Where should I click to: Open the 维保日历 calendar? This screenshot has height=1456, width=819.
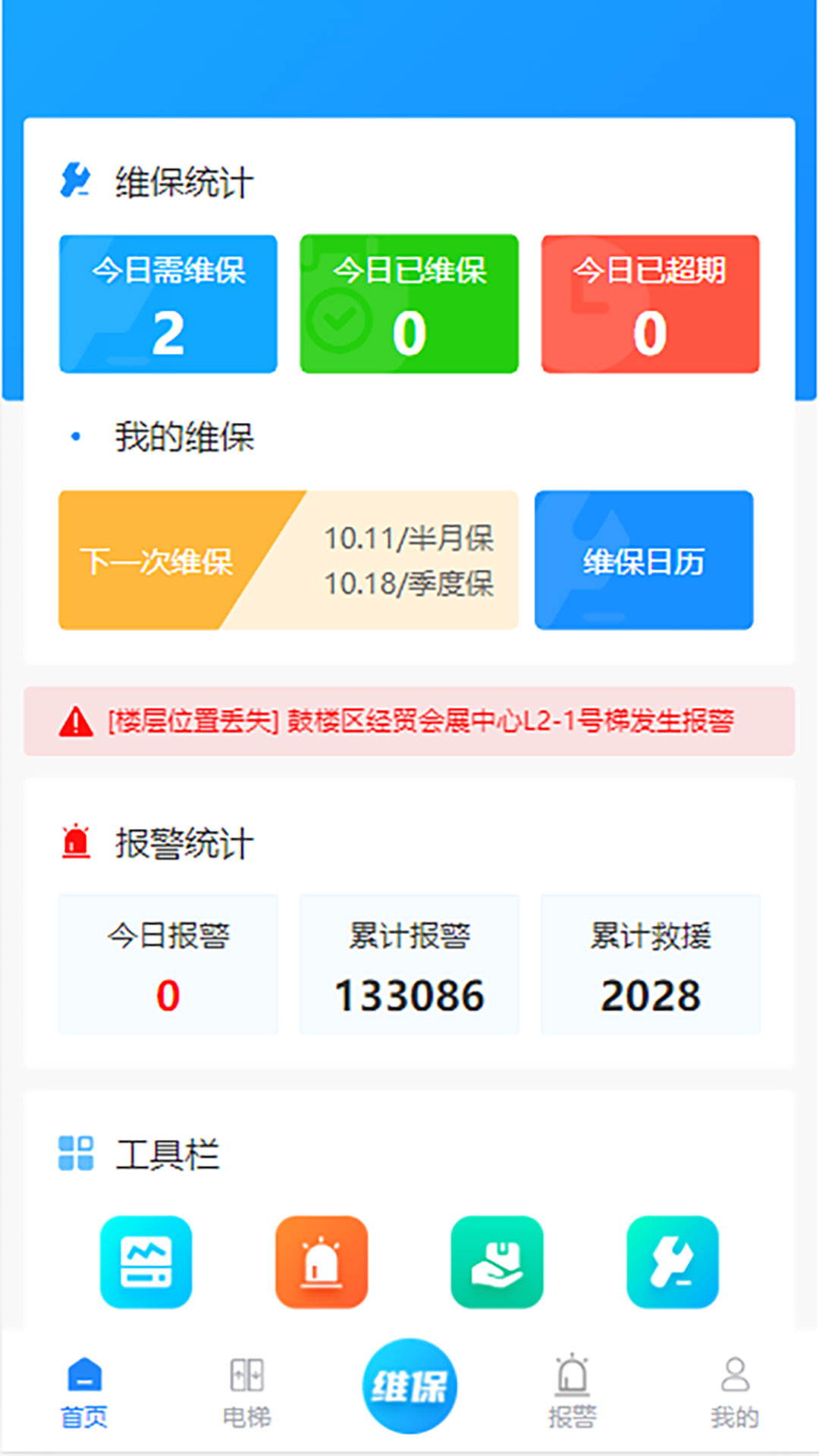tap(644, 560)
